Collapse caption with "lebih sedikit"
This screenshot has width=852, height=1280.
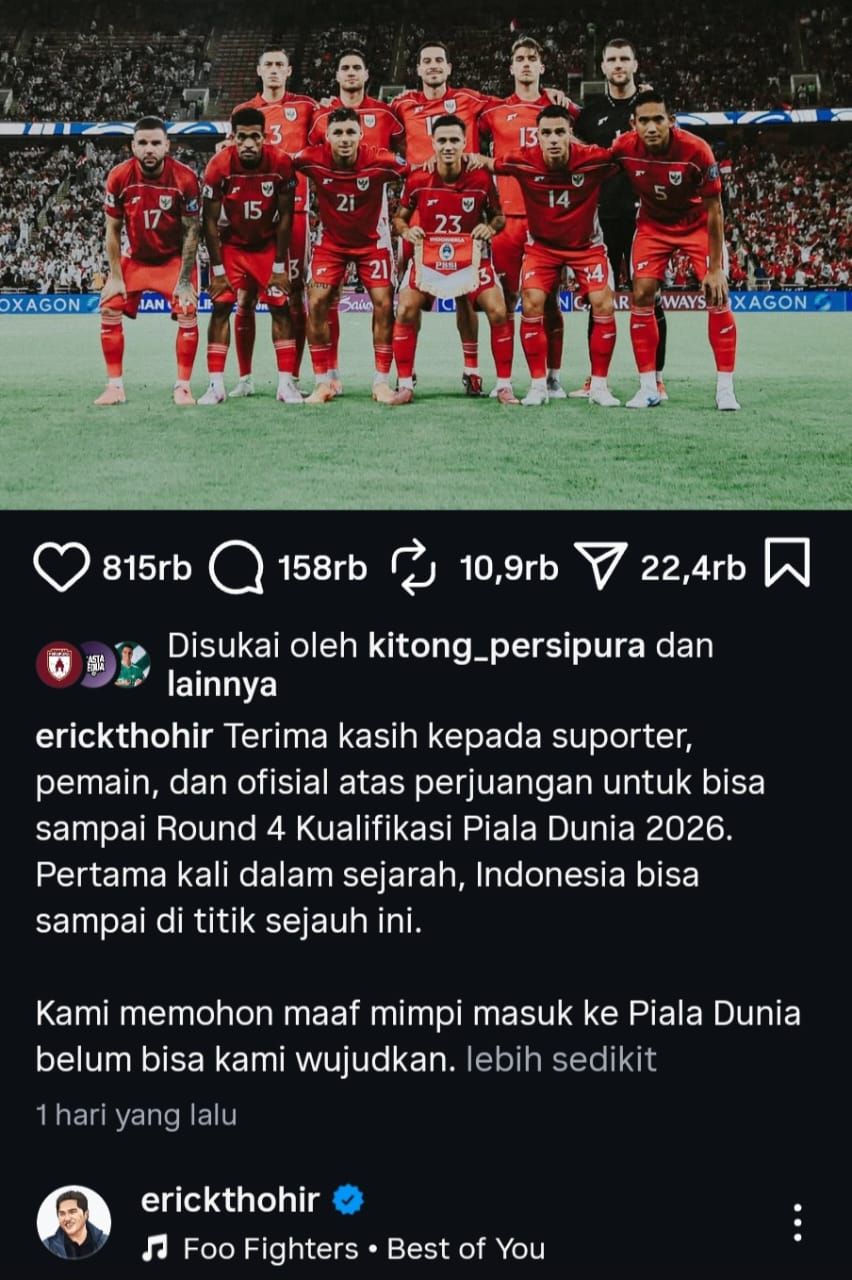tap(562, 1059)
